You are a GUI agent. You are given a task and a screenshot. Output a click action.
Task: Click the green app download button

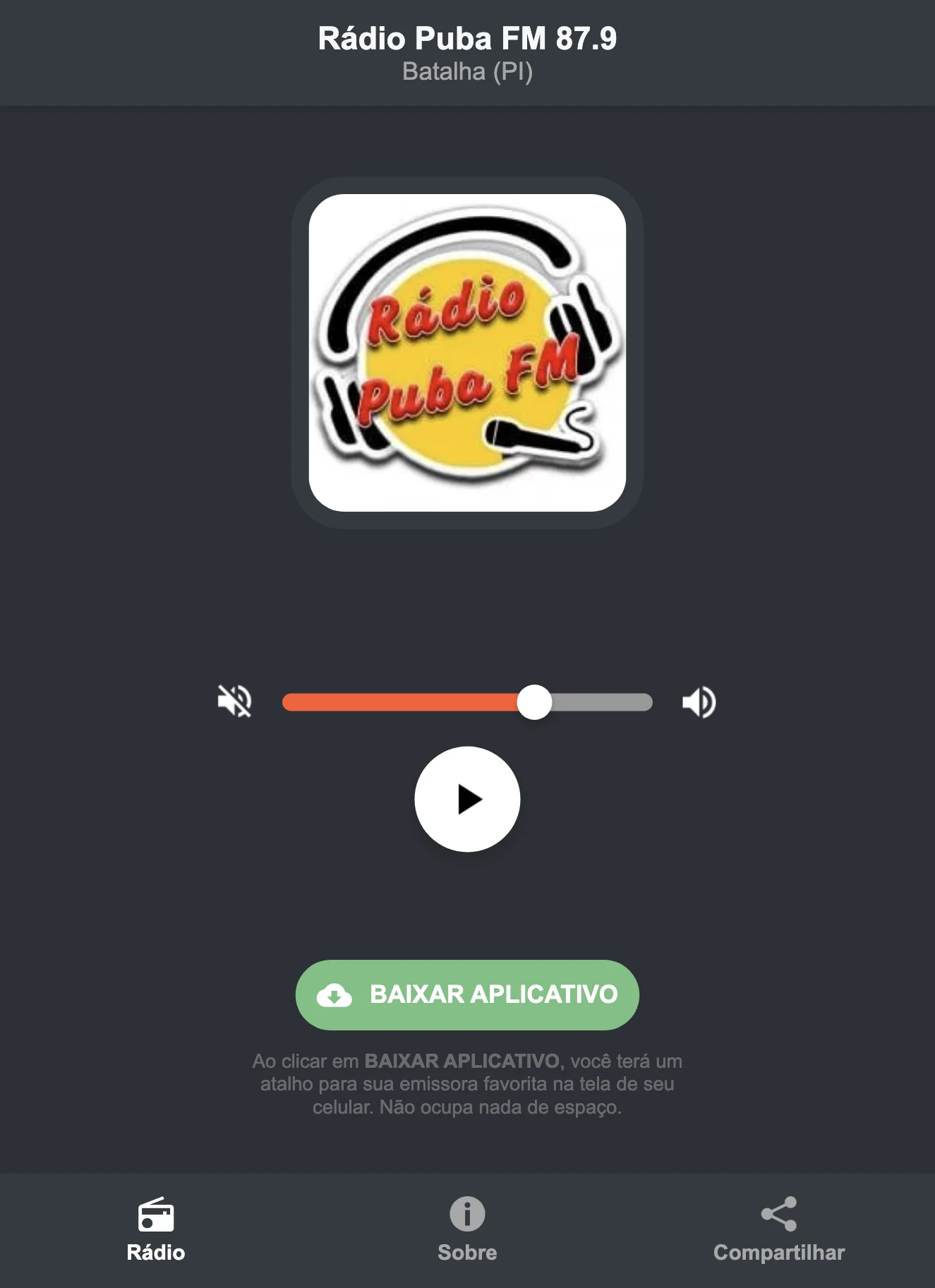coord(466,995)
